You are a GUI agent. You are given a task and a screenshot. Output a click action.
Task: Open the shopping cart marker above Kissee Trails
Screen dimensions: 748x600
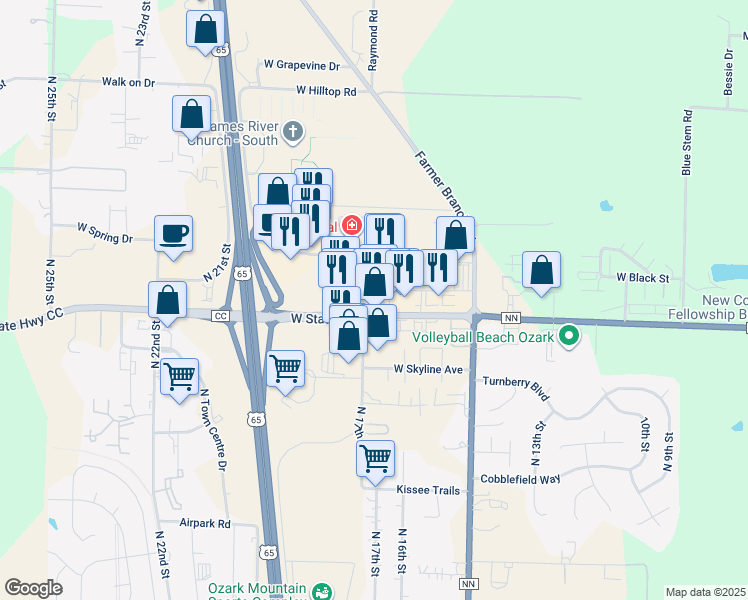[375, 459]
